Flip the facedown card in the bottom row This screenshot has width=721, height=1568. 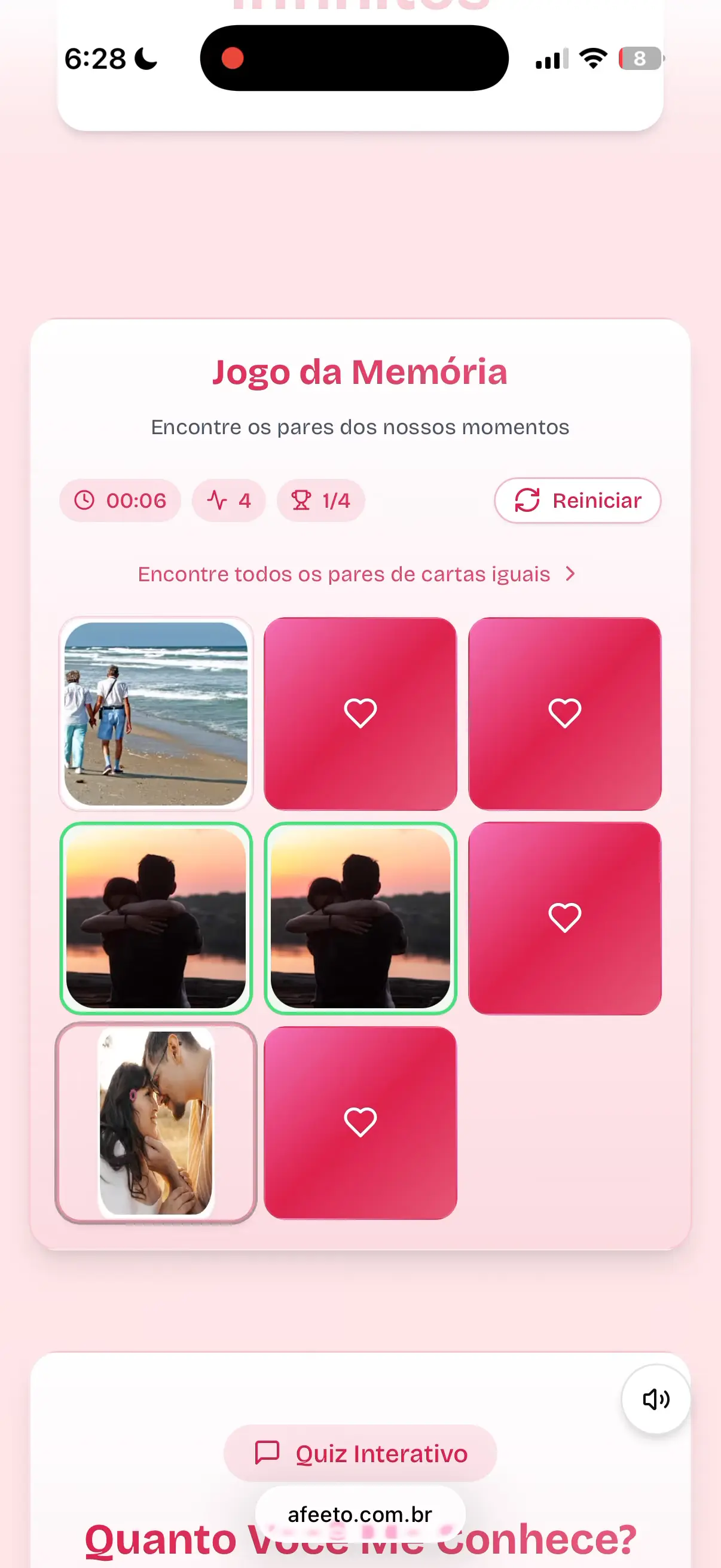pos(360,1122)
